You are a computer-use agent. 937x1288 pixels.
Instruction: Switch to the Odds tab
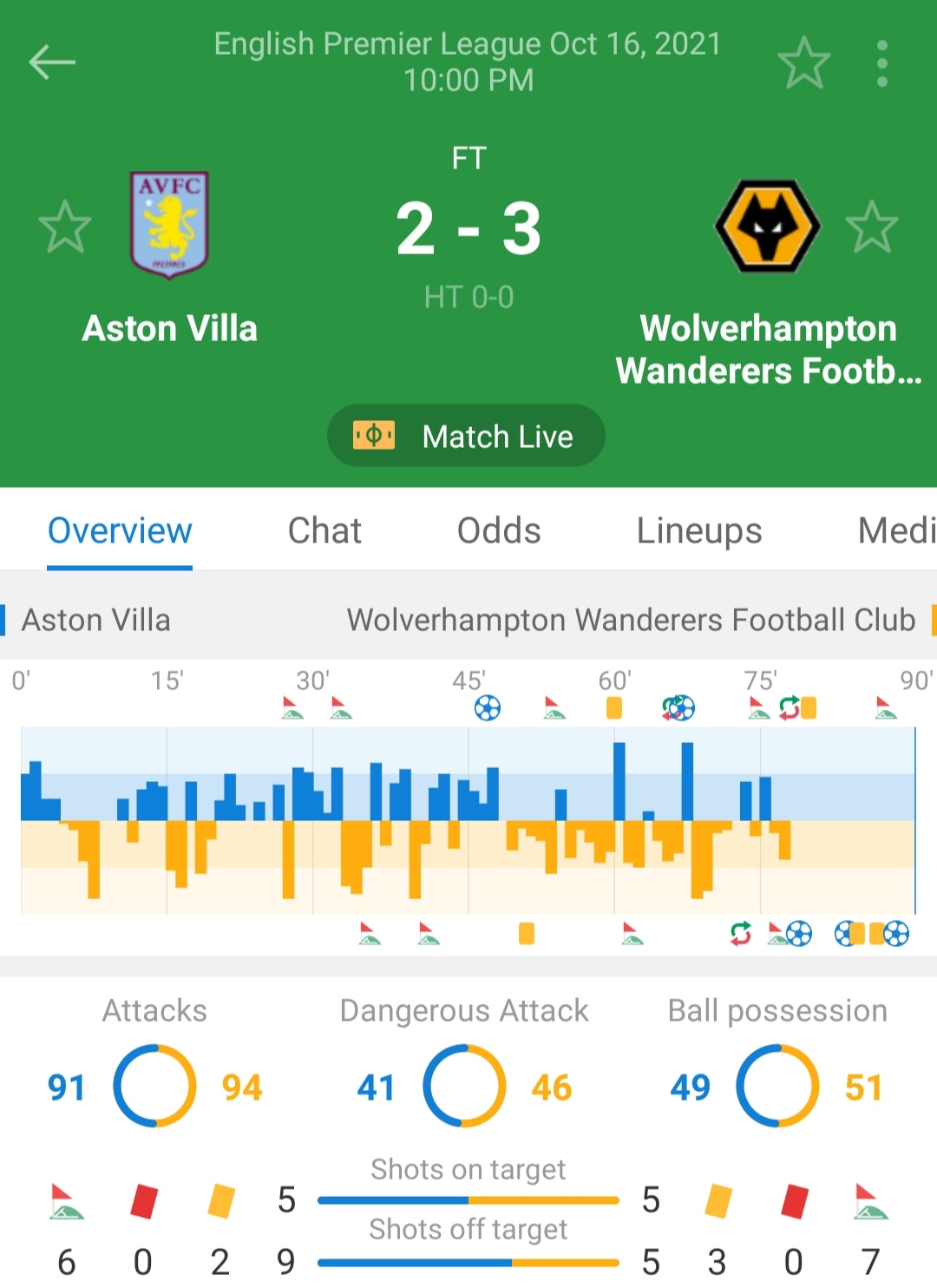coord(499,530)
